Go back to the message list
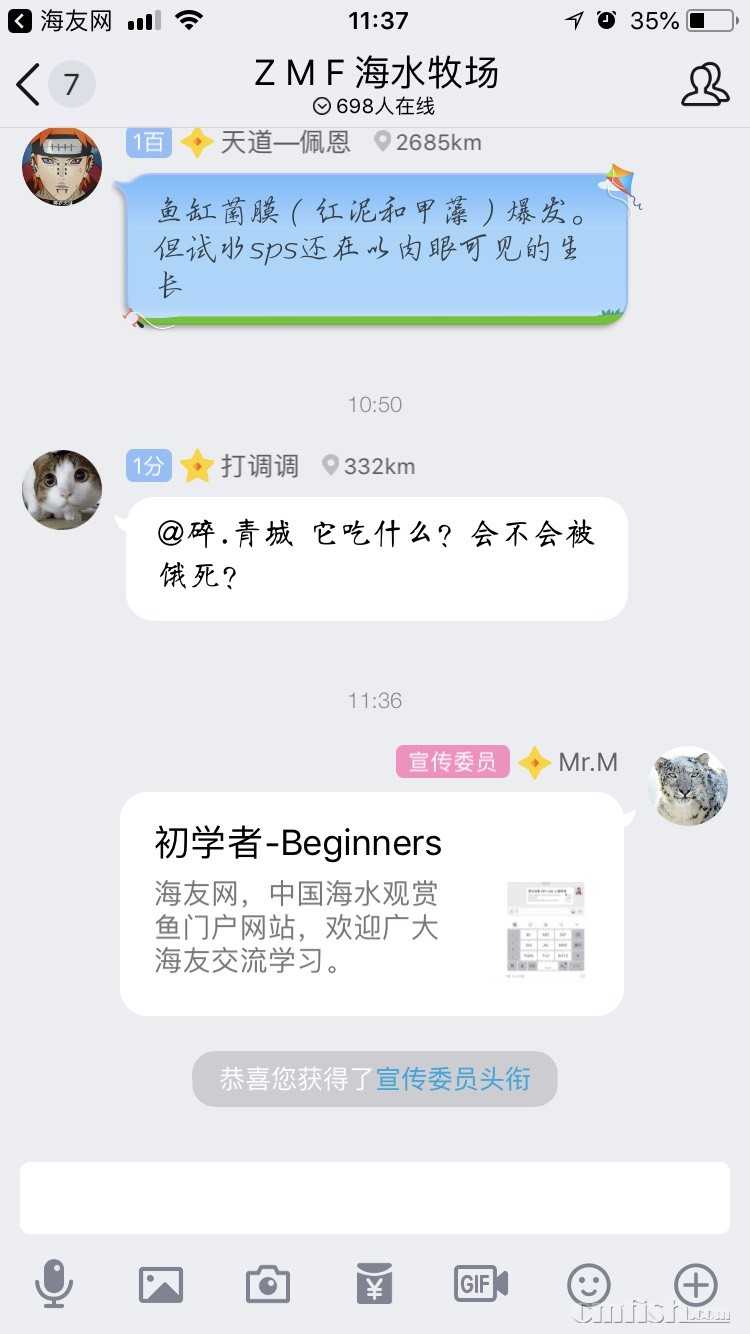The image size is (750, 1334). pos(30,84)
